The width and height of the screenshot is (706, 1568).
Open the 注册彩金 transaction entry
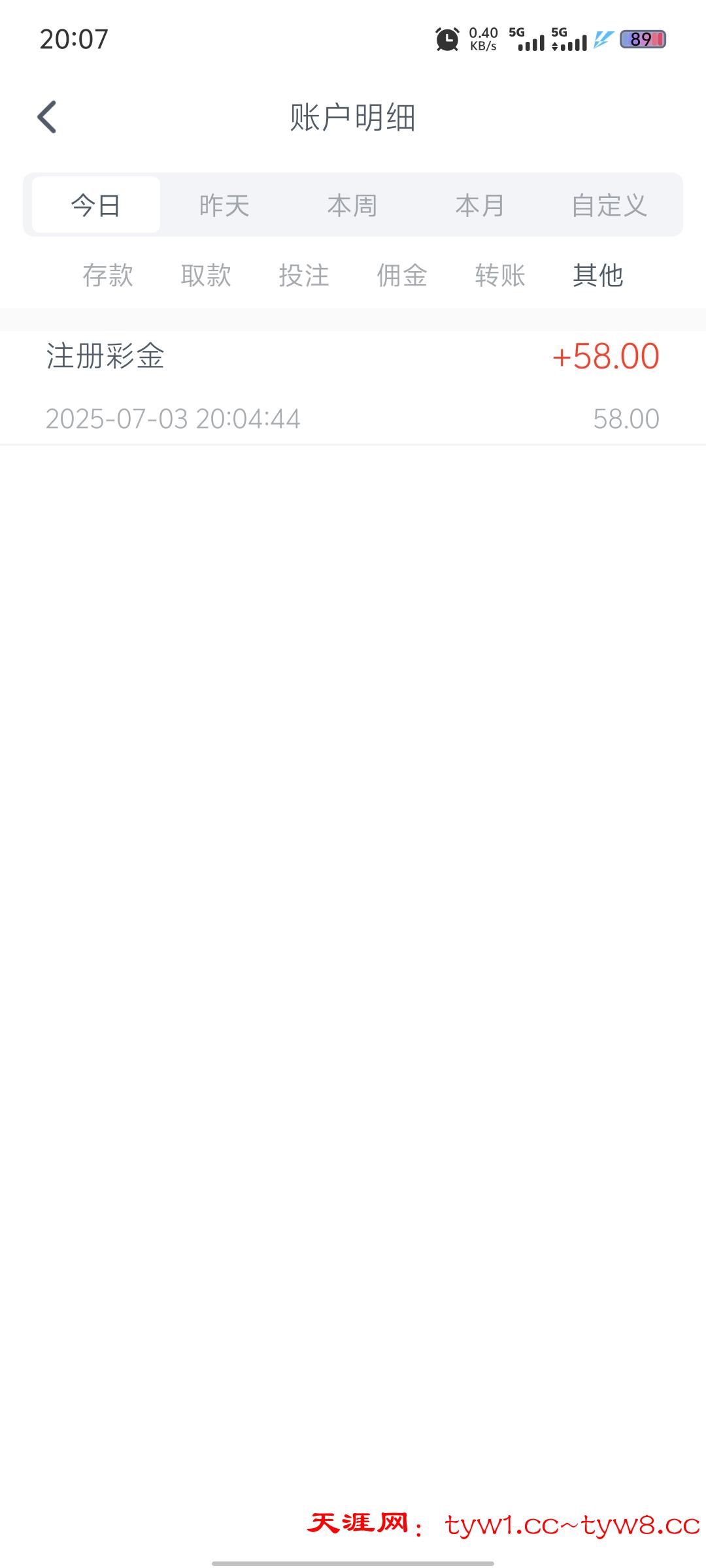click(353, 387)
